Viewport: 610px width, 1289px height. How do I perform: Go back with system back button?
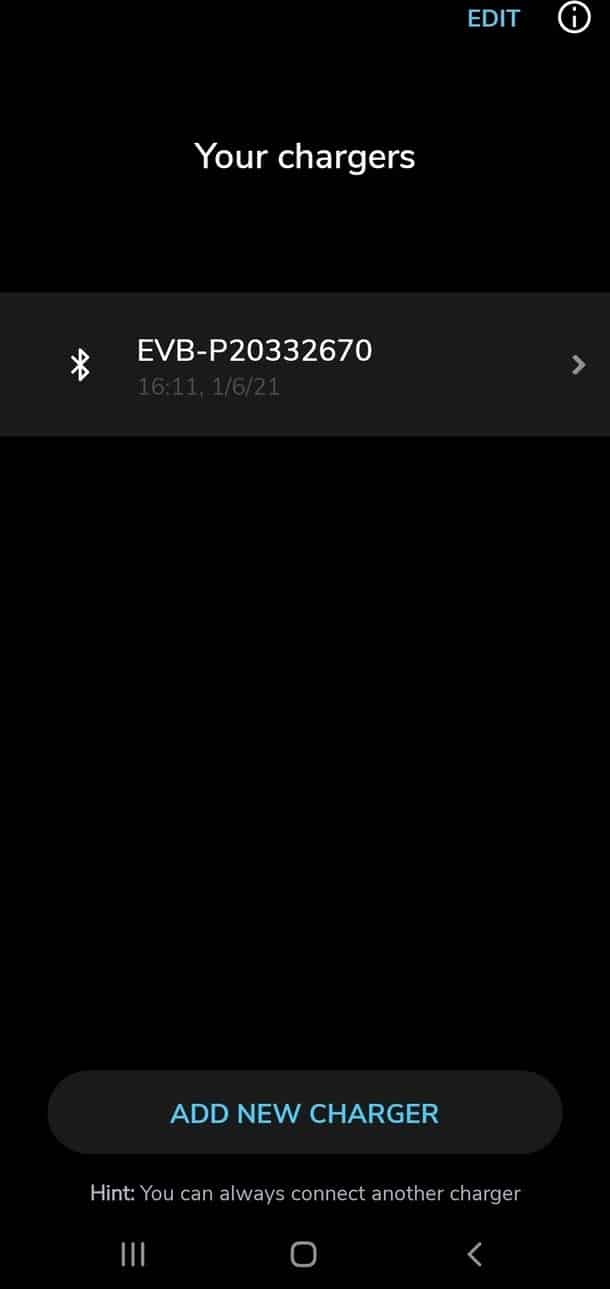475,1254
